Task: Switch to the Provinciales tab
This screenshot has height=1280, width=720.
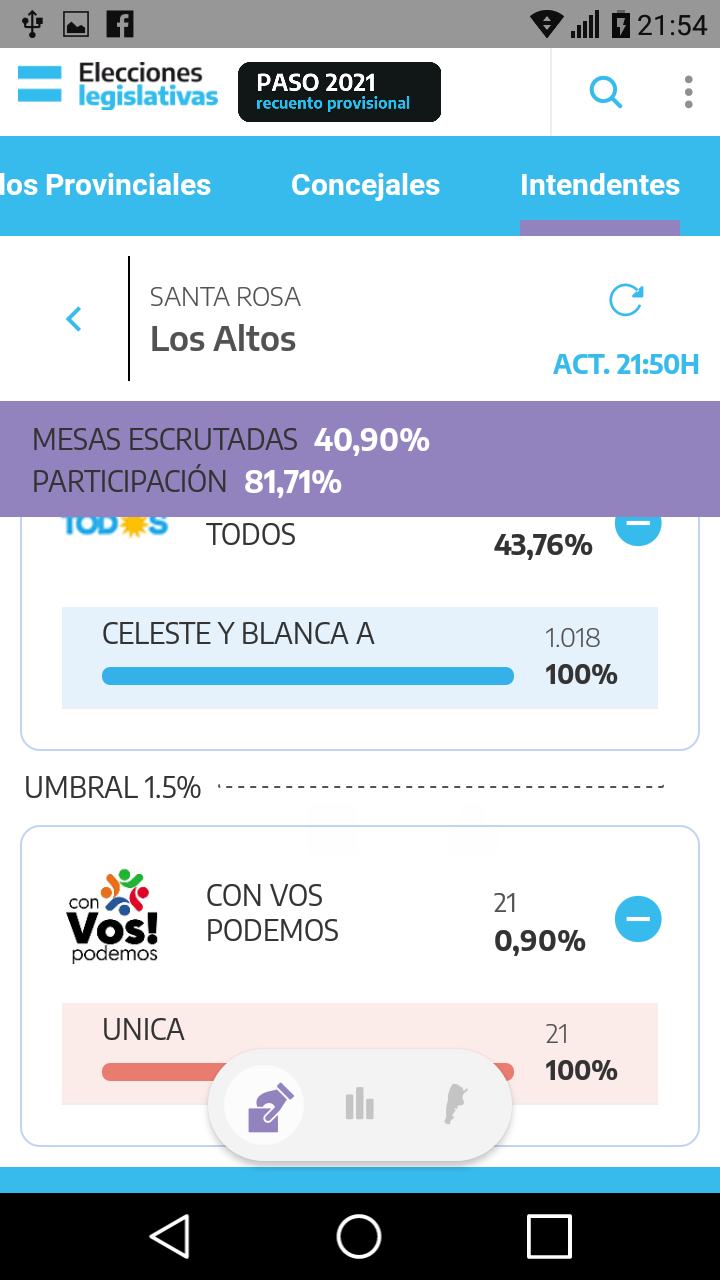Action: pyautogui.click(x=106, y=185)
